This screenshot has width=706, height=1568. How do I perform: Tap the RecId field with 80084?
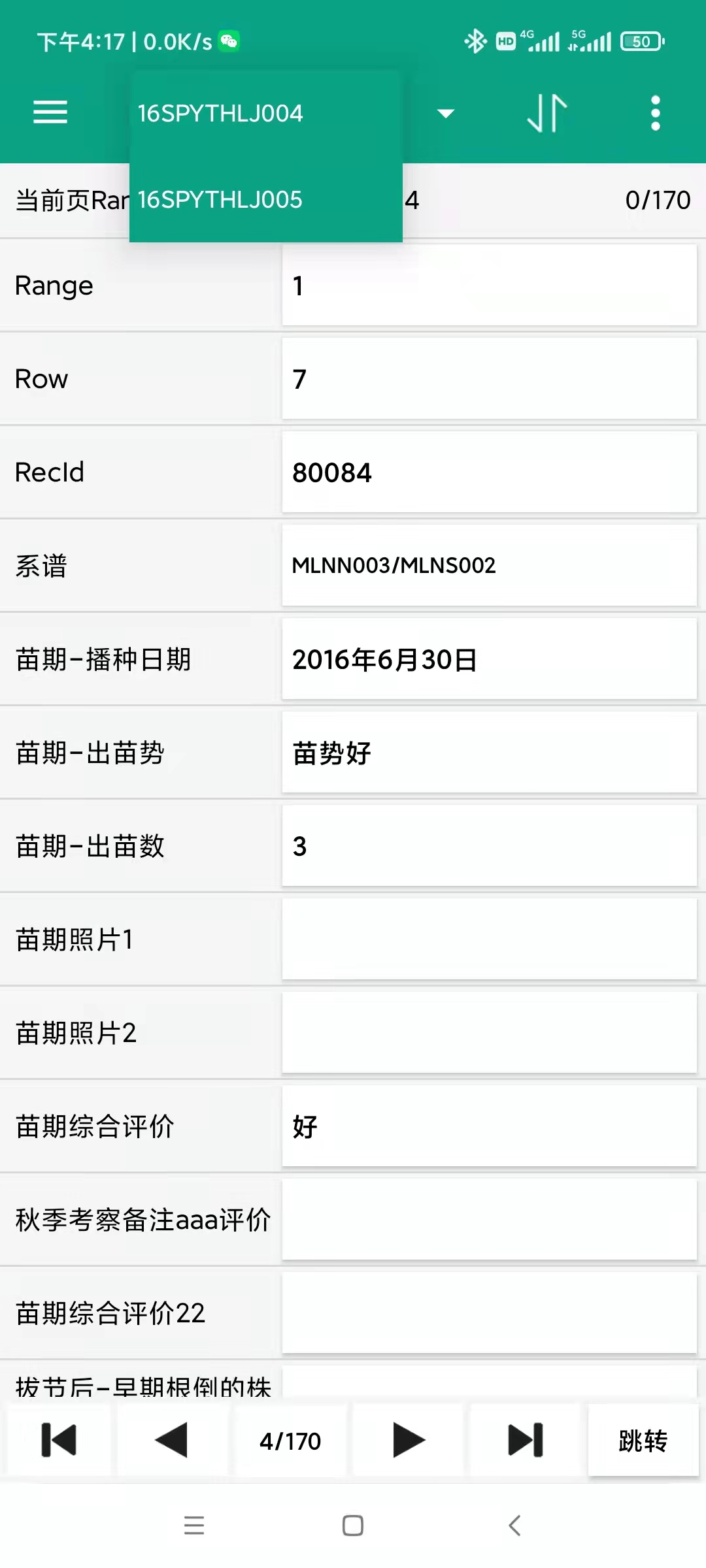pos(489,472)
